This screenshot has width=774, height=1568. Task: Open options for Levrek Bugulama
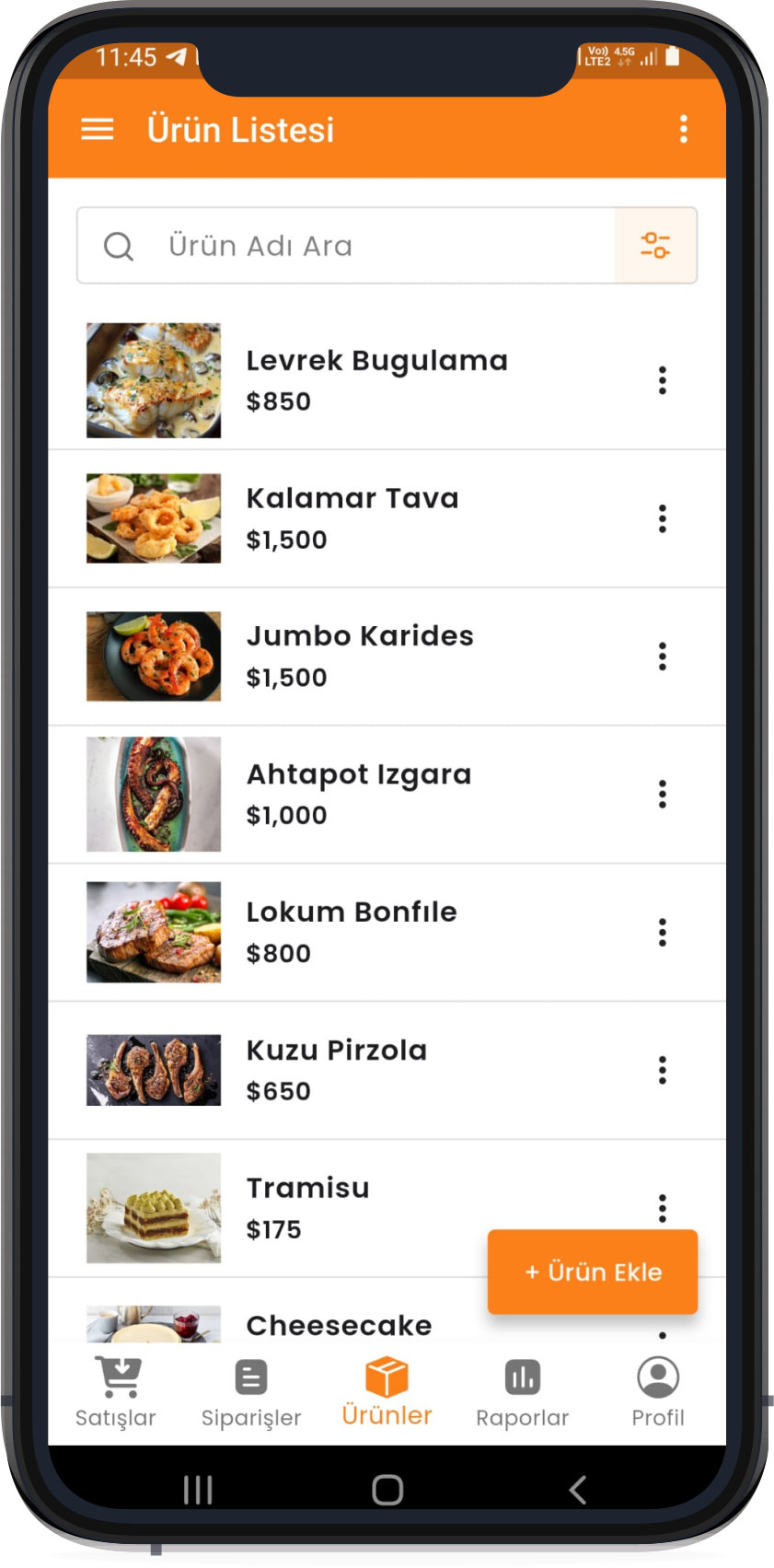pos(662,380)
